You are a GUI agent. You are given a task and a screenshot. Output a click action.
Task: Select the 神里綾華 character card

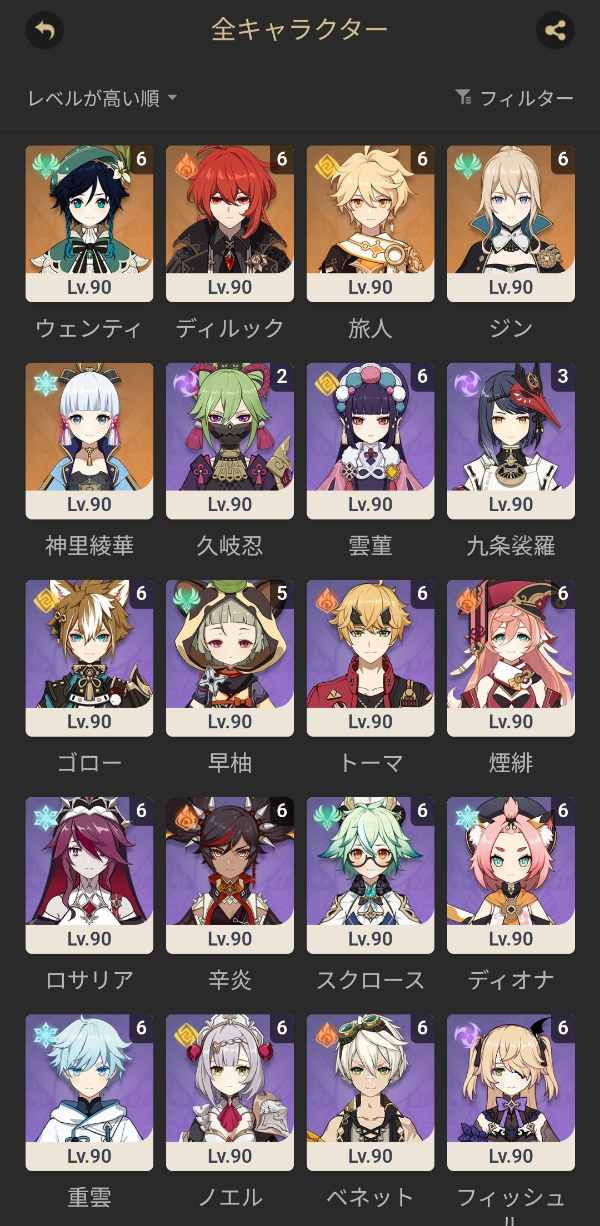pyautogui.click(x=89, y=440)
